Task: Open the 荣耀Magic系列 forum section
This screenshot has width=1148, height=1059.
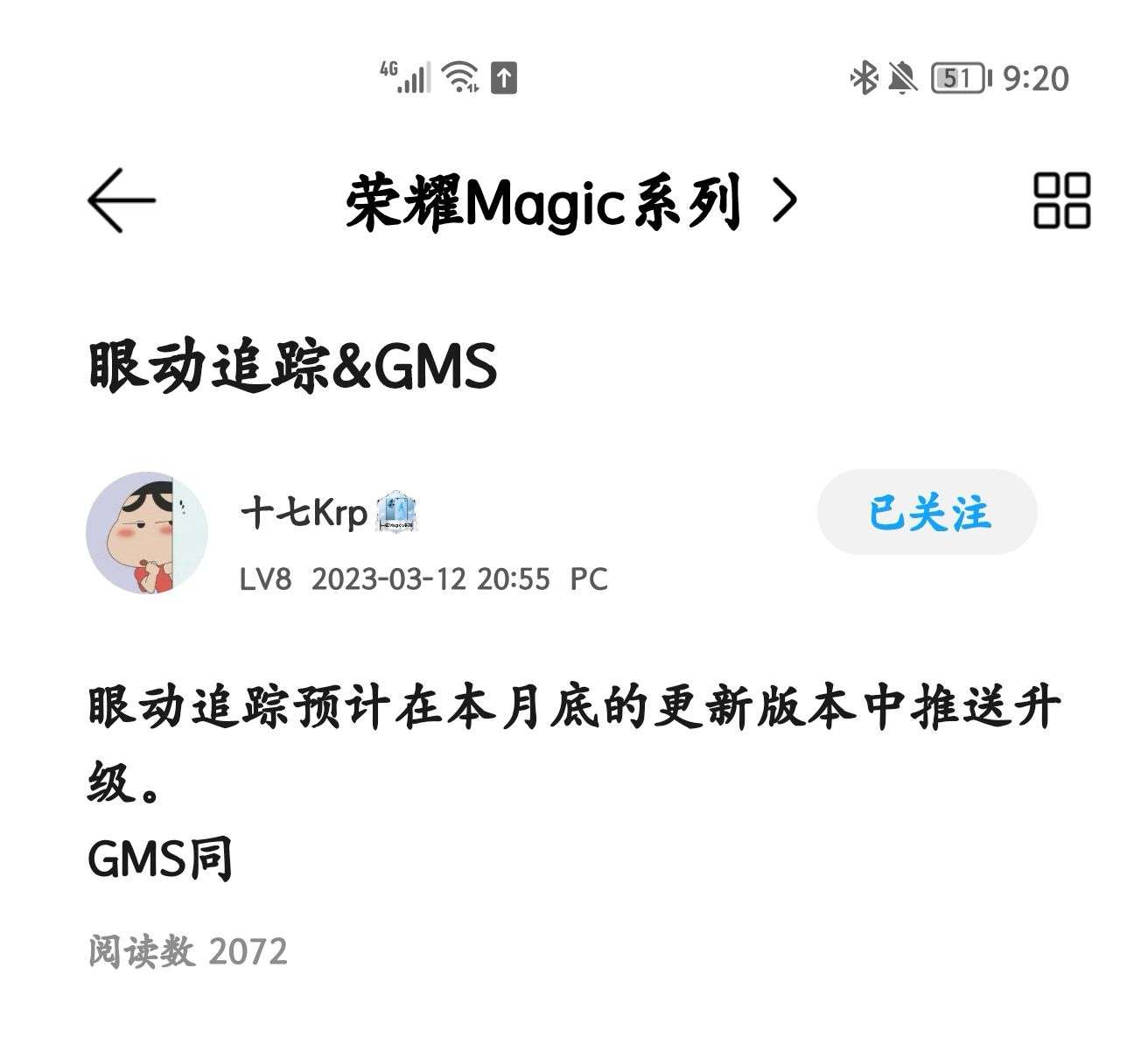Action: click(570, 202)
